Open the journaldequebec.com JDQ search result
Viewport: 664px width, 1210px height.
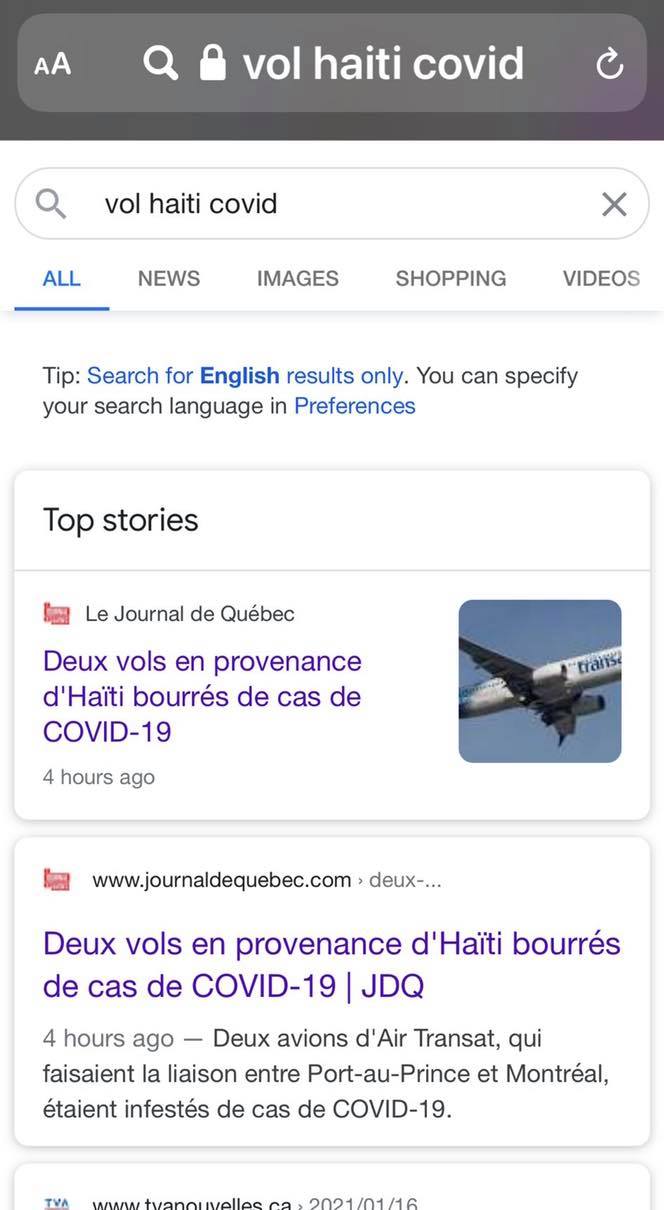click(332, 965)
